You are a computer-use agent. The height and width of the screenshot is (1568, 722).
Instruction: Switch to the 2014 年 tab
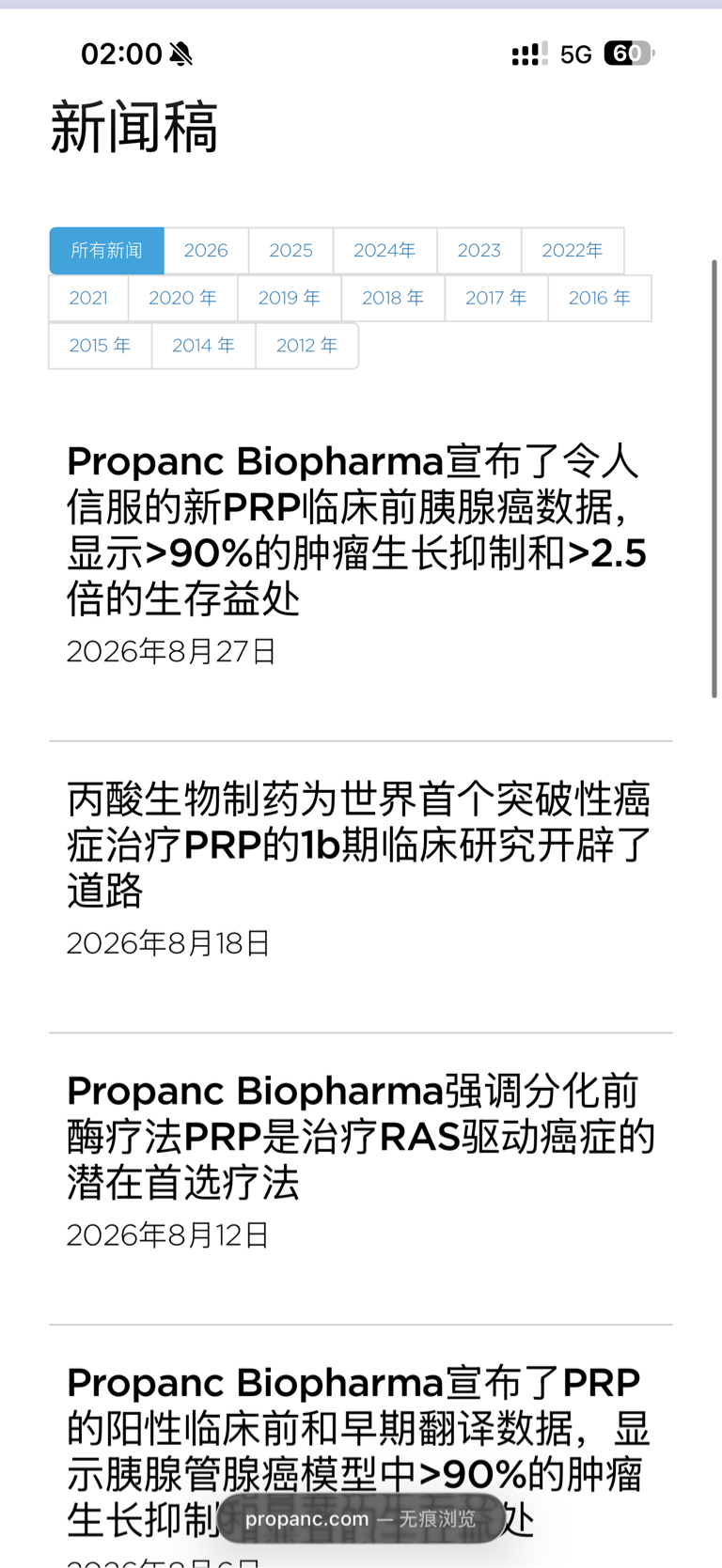203,346
